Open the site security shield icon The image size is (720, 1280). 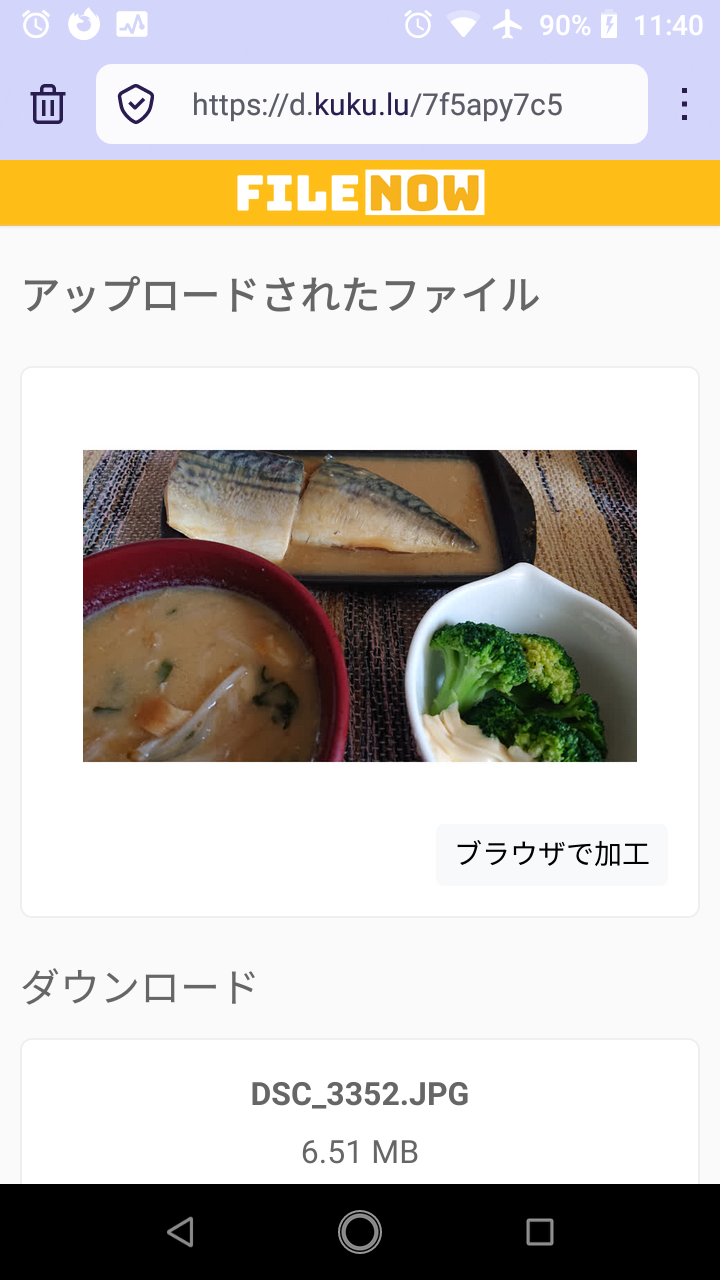click(x=135, y=104)
